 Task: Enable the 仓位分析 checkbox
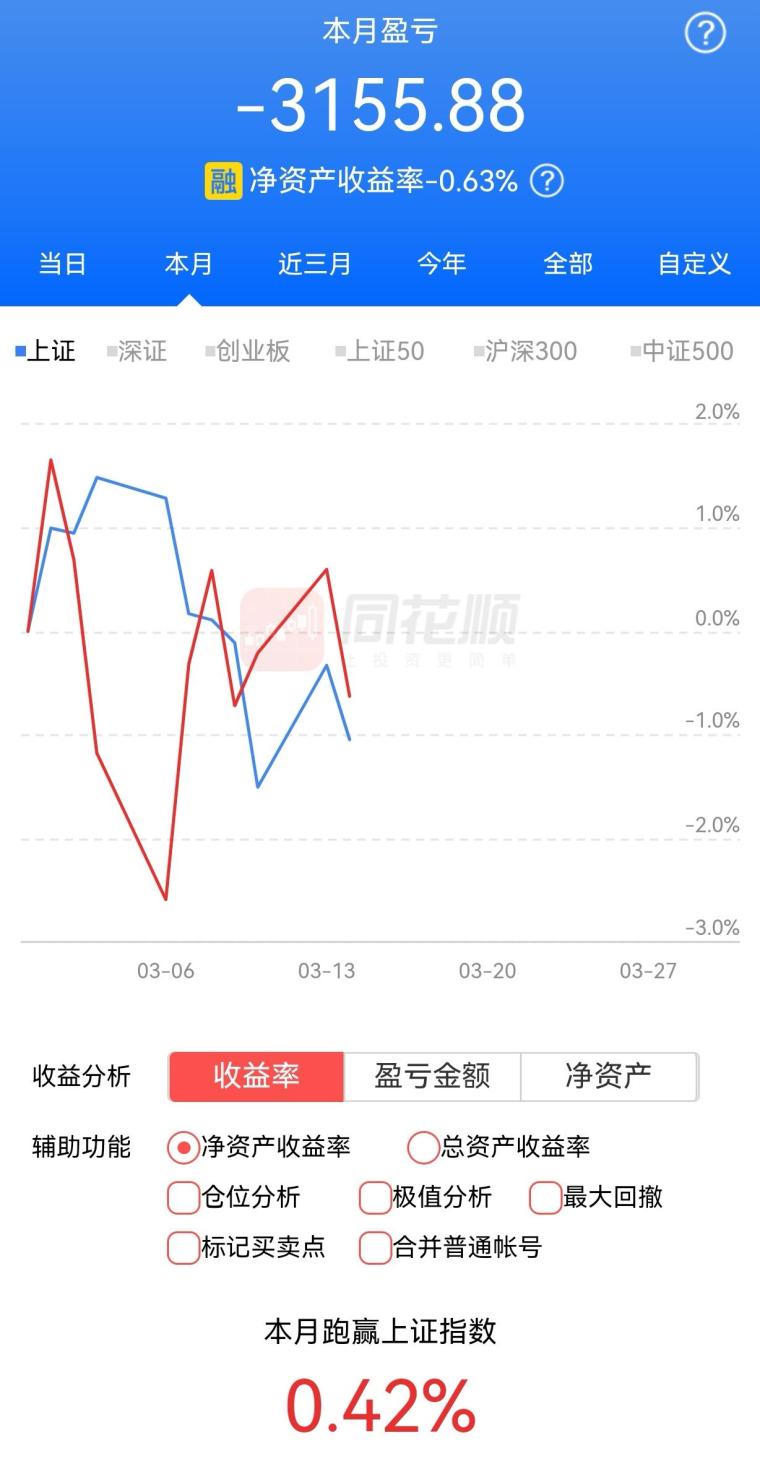click(184, 1197)
